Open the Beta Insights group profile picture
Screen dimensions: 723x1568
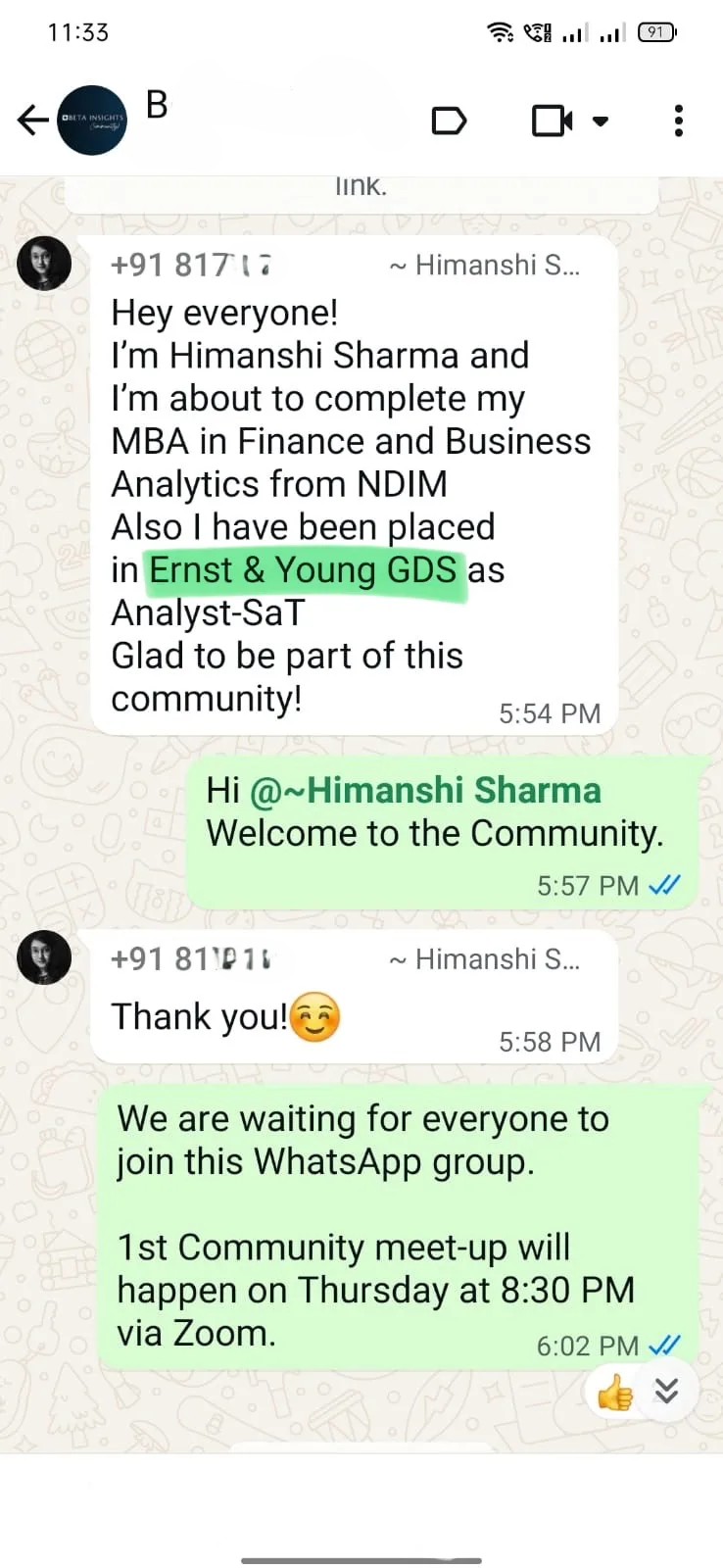pyautogui.click(x=92, y=121)
